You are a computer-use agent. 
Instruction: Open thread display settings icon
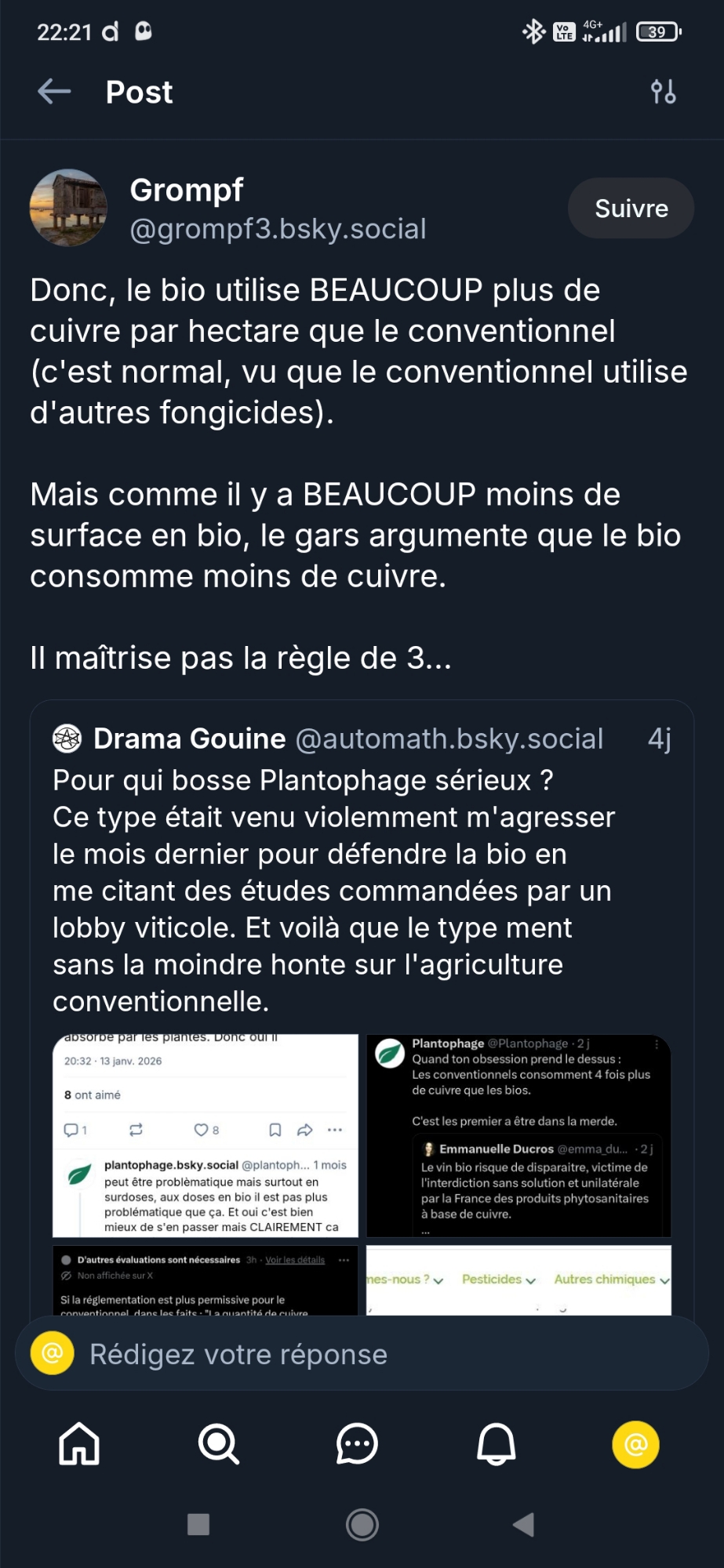(663, 92)
